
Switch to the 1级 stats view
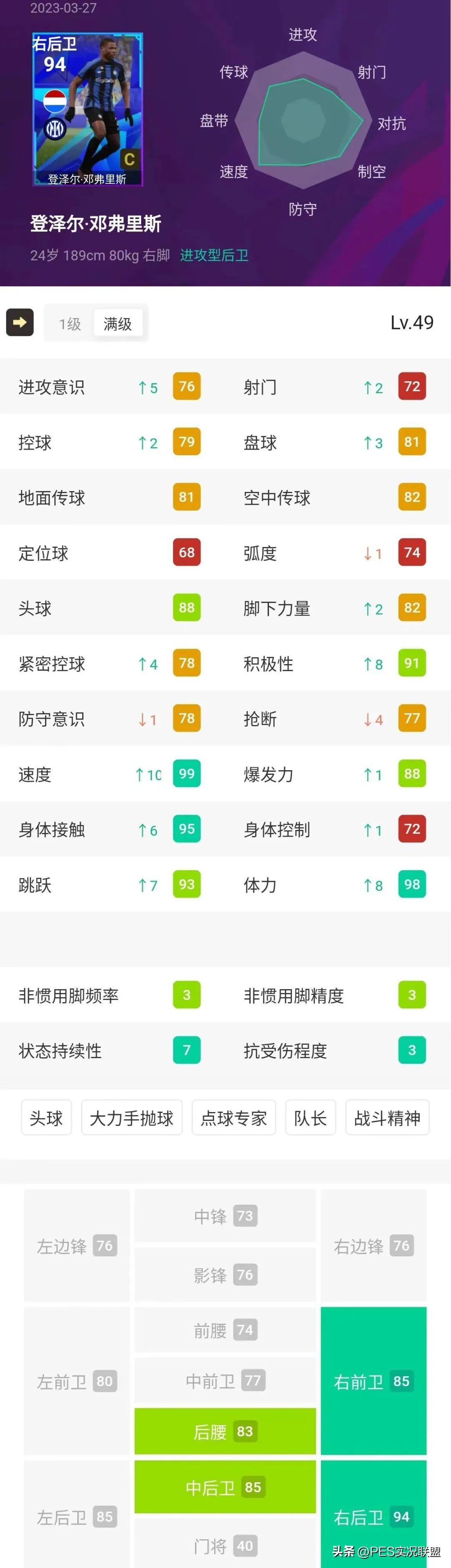(69, 323)
